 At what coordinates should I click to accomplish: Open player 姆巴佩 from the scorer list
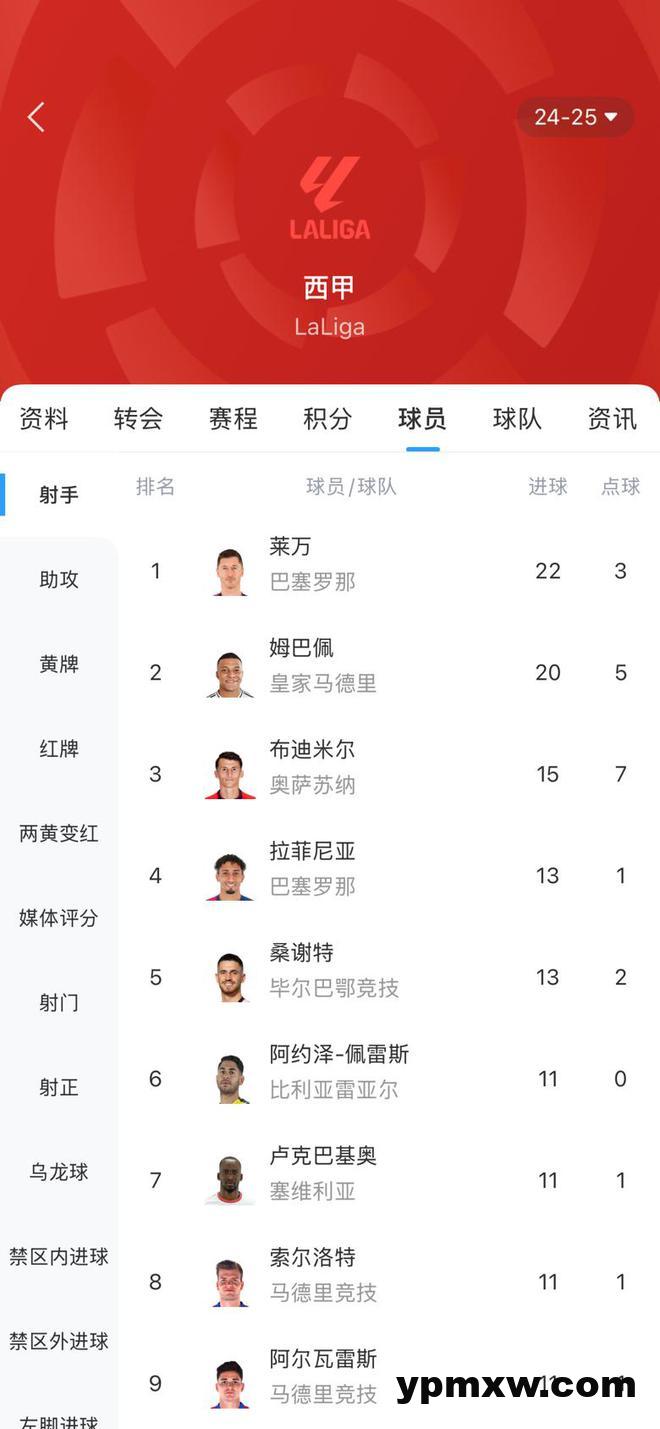pos(301,649)
